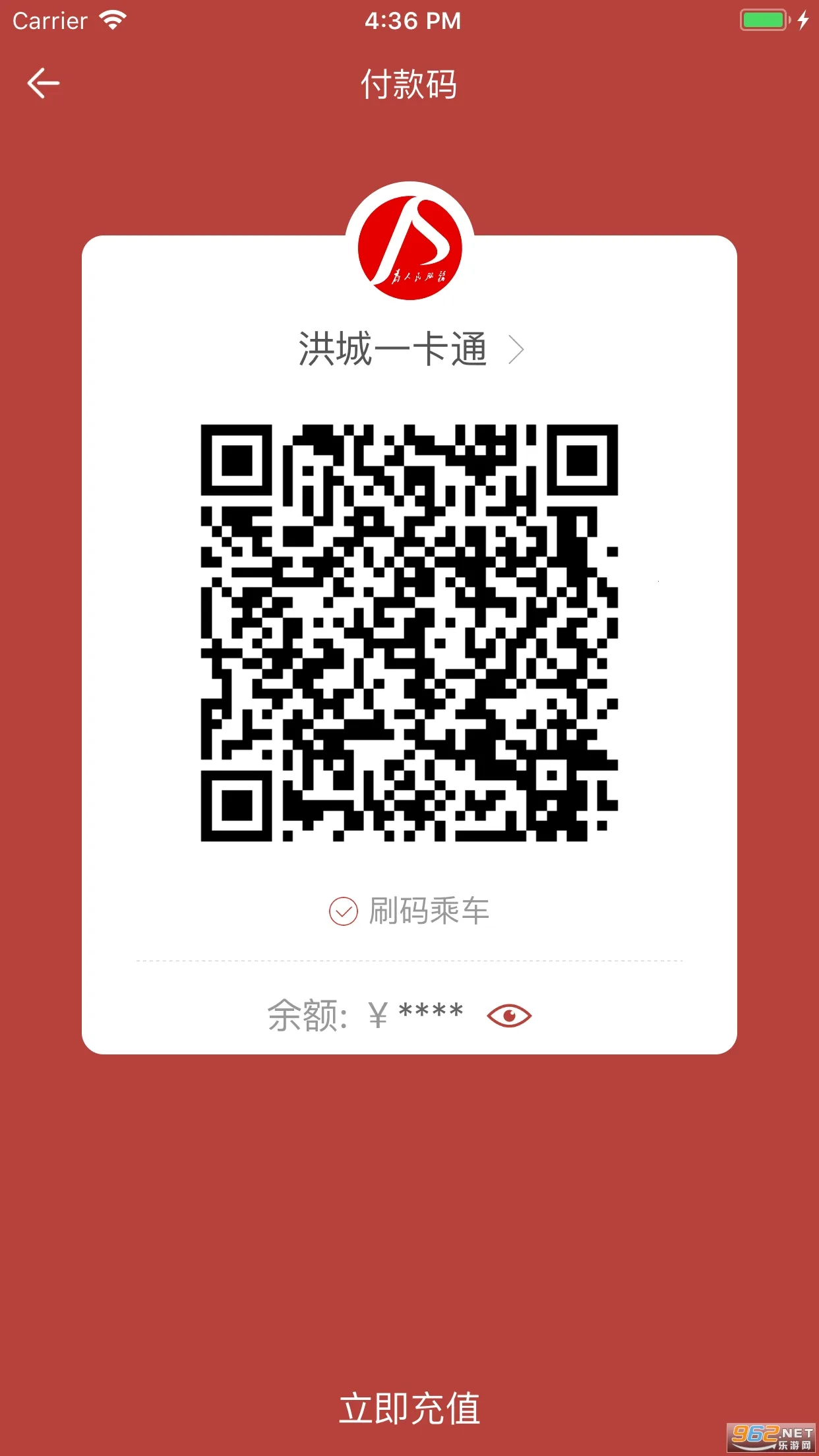Image resolution: width=819 pixels, height=1456 pixels.
Task: Tap the back arrow to exit 付款码
Action: click(42, 83)
